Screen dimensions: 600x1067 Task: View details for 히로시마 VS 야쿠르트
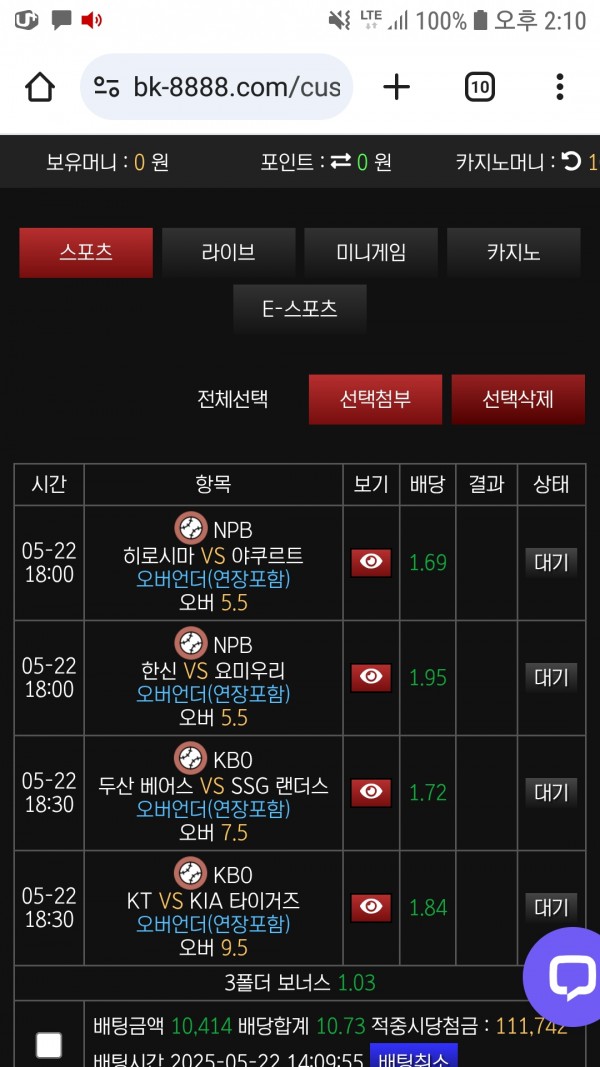tap(371, 562)
